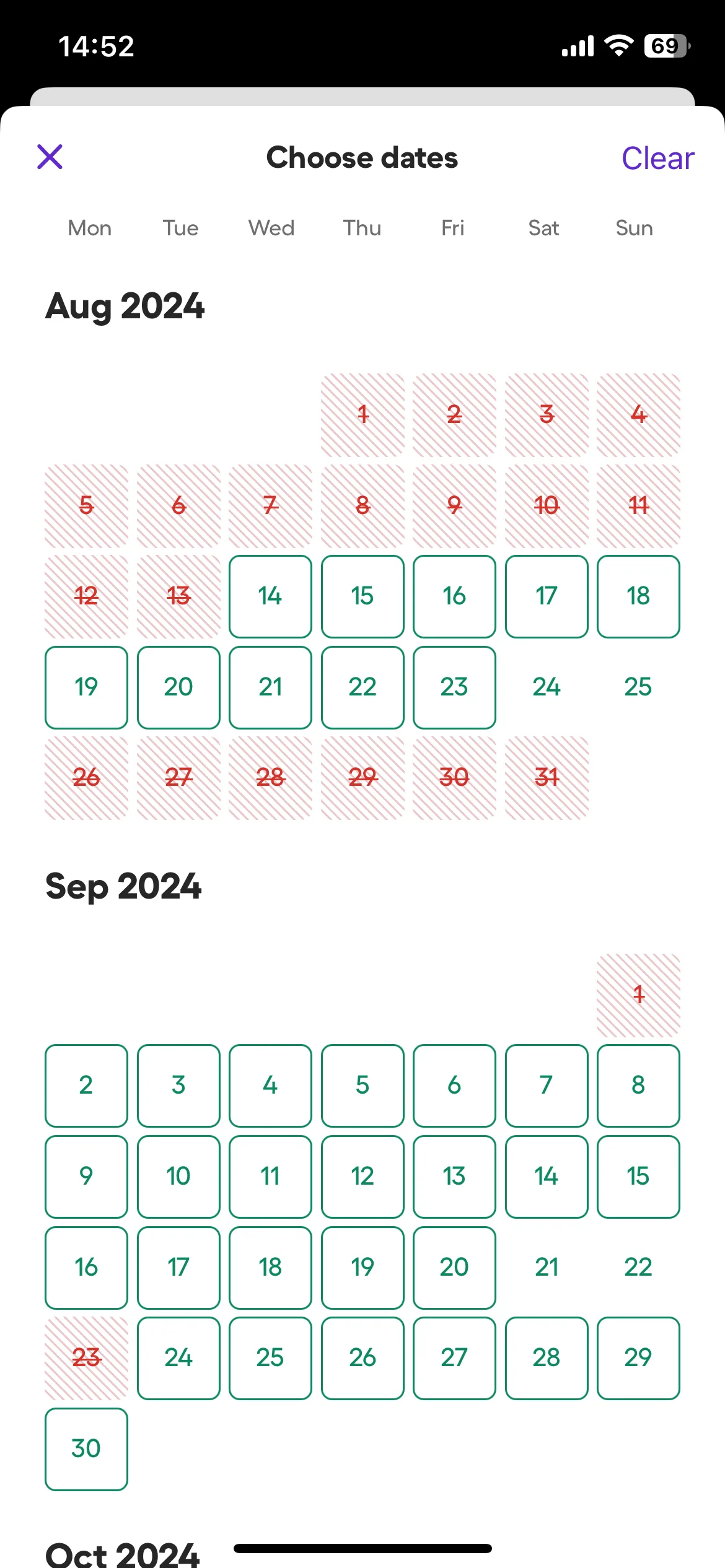725x1568 pixels.
Task: Choose August 18
Action: click(x=638, y=596)
